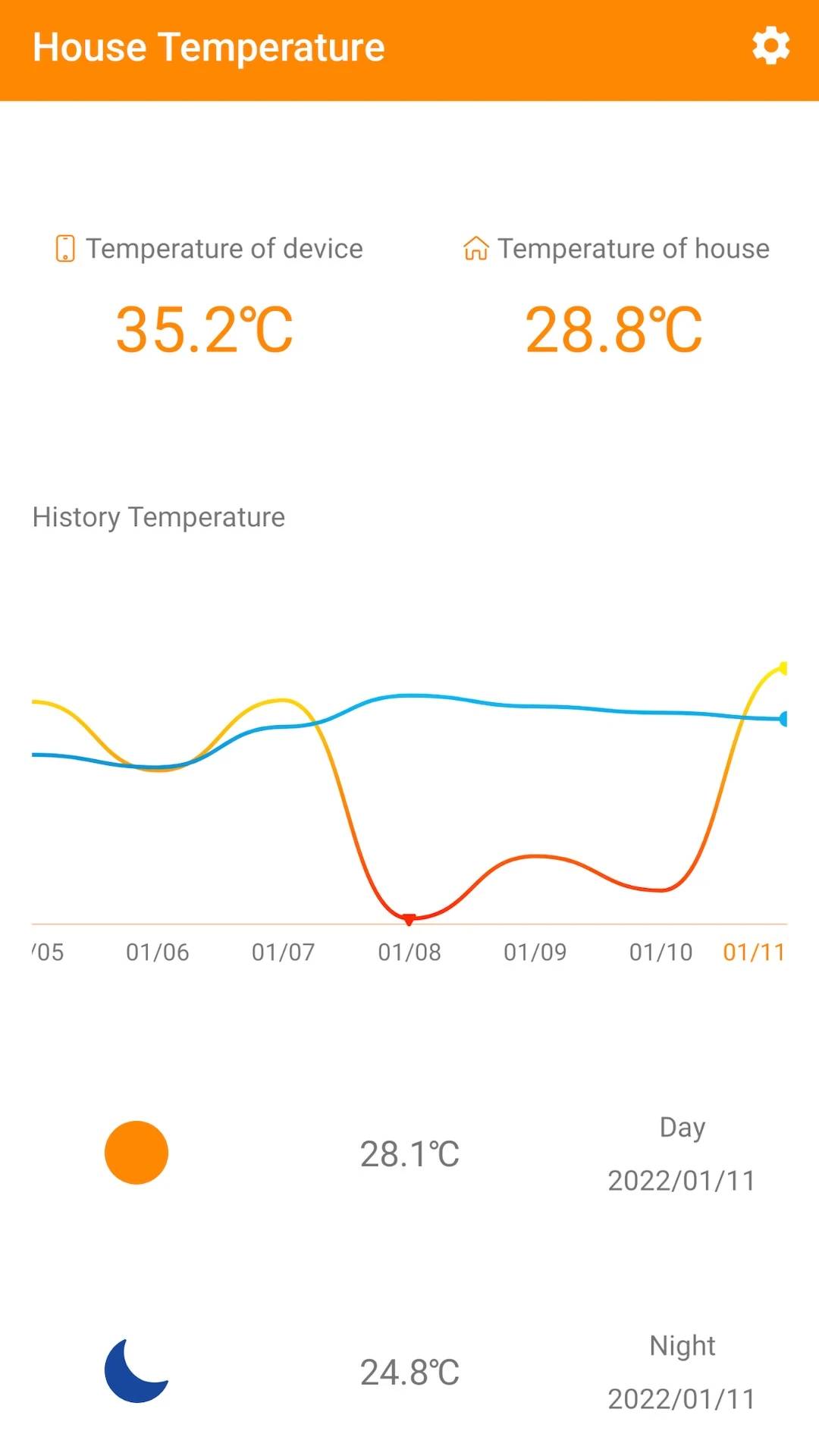Select 01/08 on the history chart
This screenshot has width=819, height=1456.
click(x=409, y=952)
